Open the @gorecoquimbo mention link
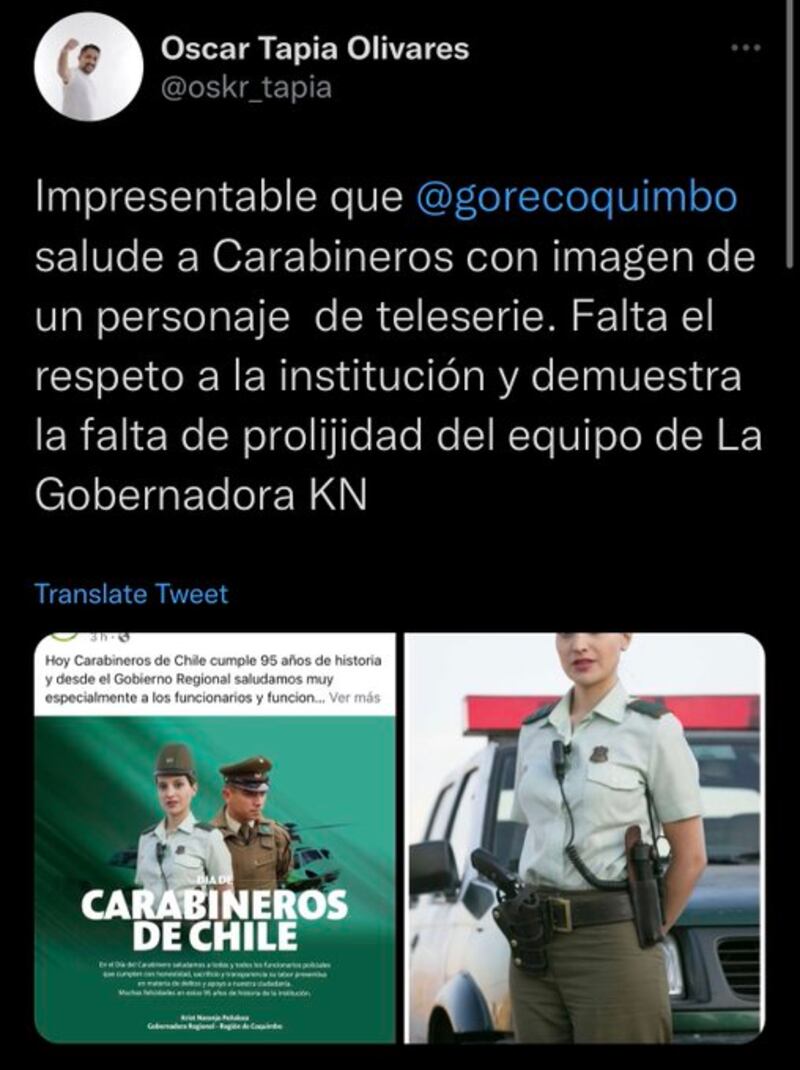Viewport: 800px width, 1070px height. coord(575,197)
